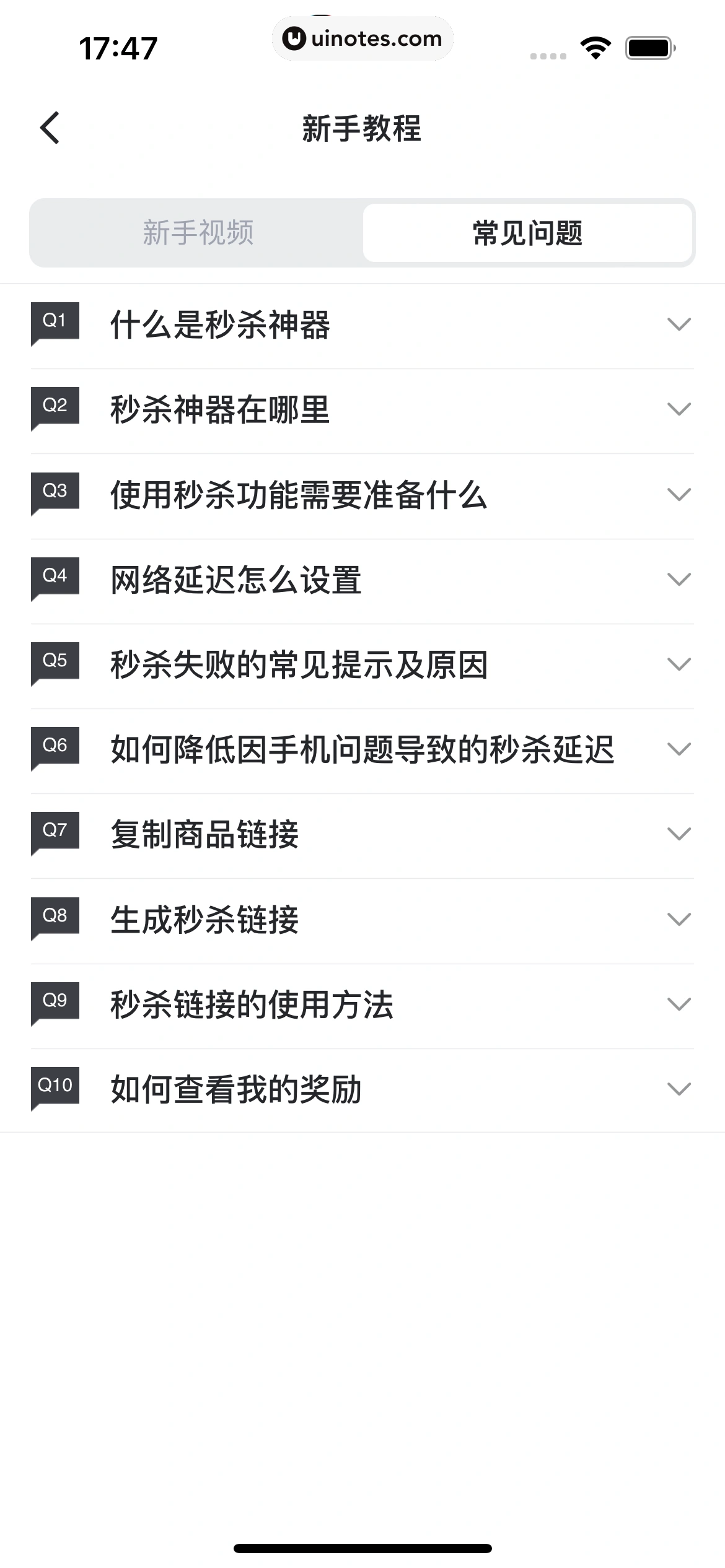Switch to the 新手视频 tab

click(198, 233)
